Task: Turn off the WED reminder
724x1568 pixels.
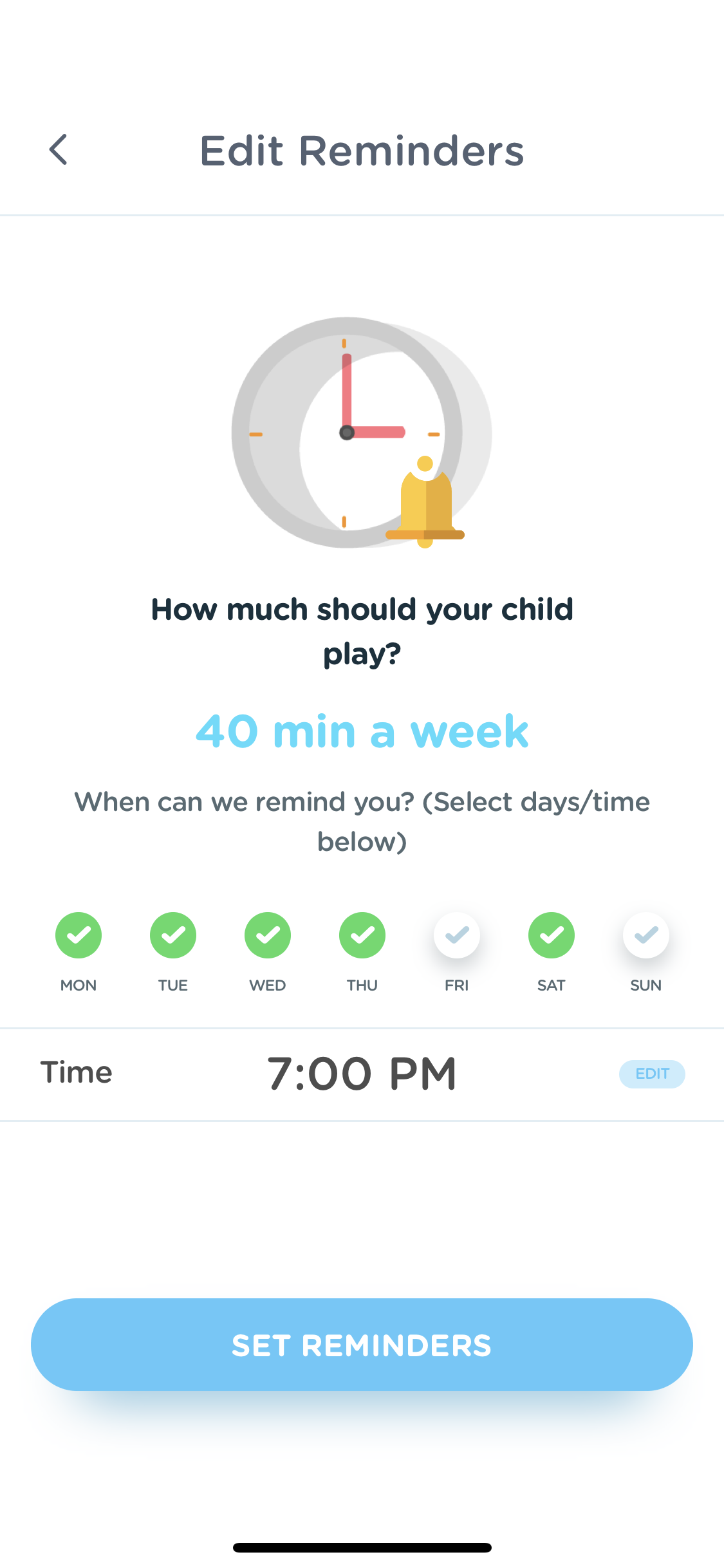Action: [268, 935]
